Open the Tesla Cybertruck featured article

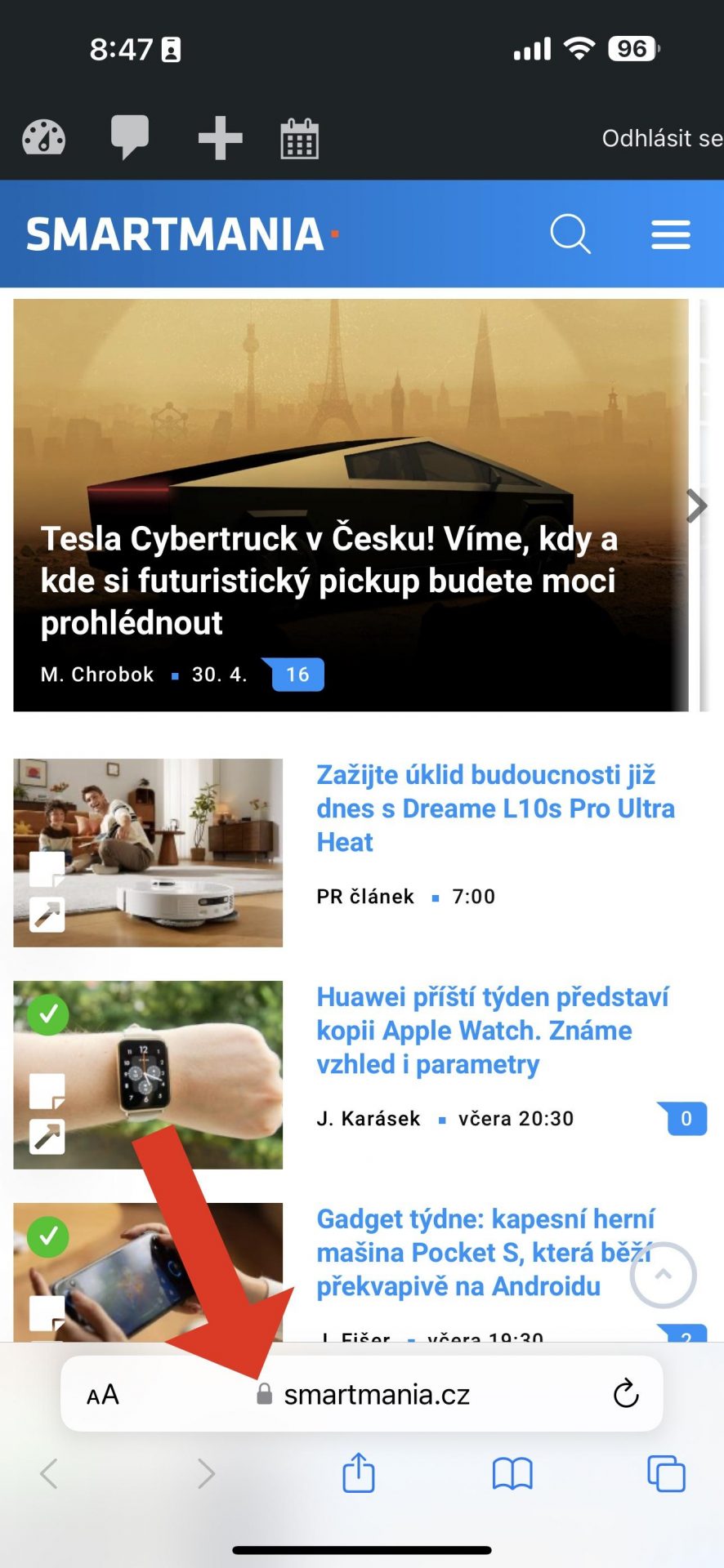[328, 581]
